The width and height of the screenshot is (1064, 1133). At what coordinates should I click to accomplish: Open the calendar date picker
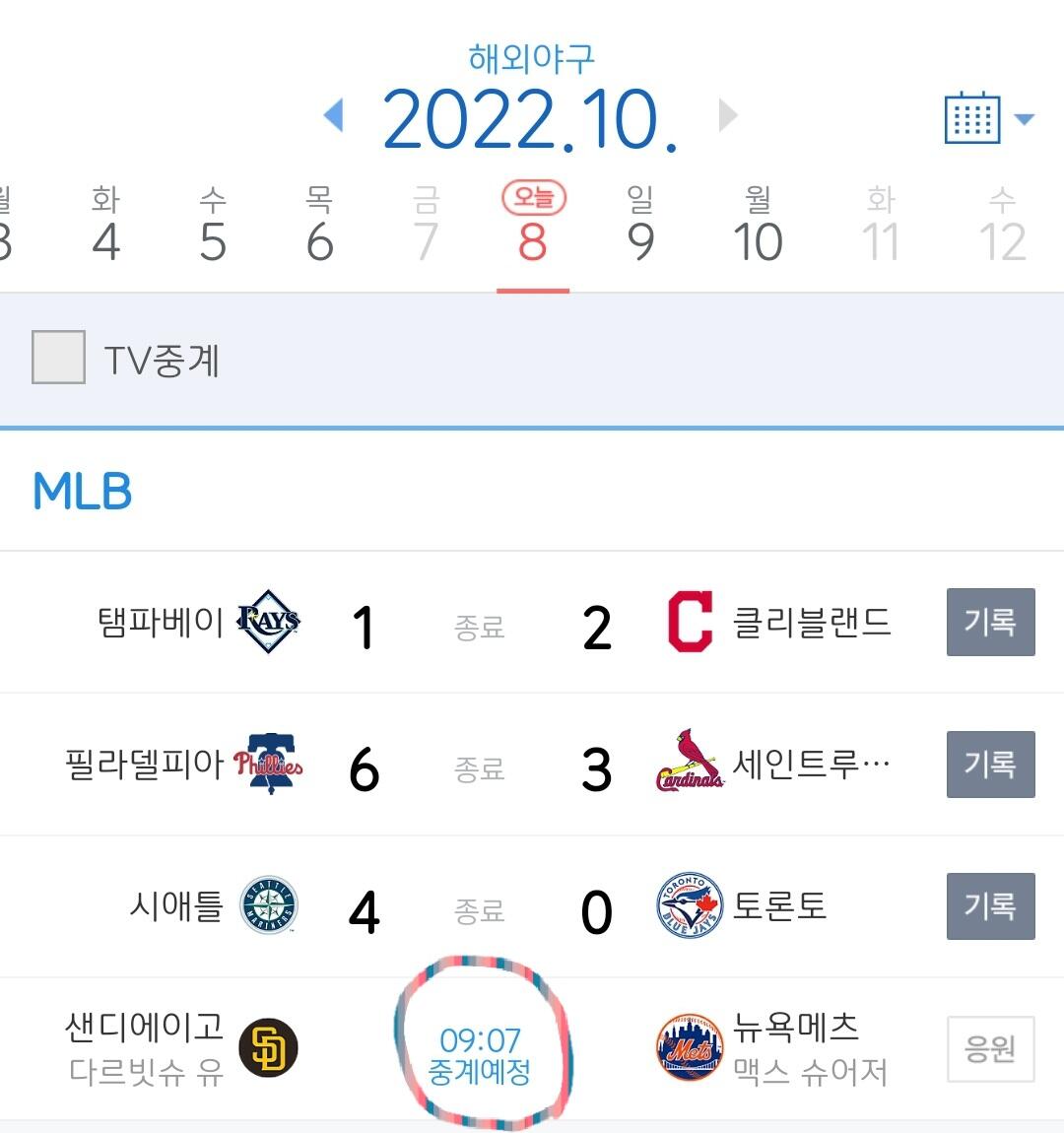987,119
